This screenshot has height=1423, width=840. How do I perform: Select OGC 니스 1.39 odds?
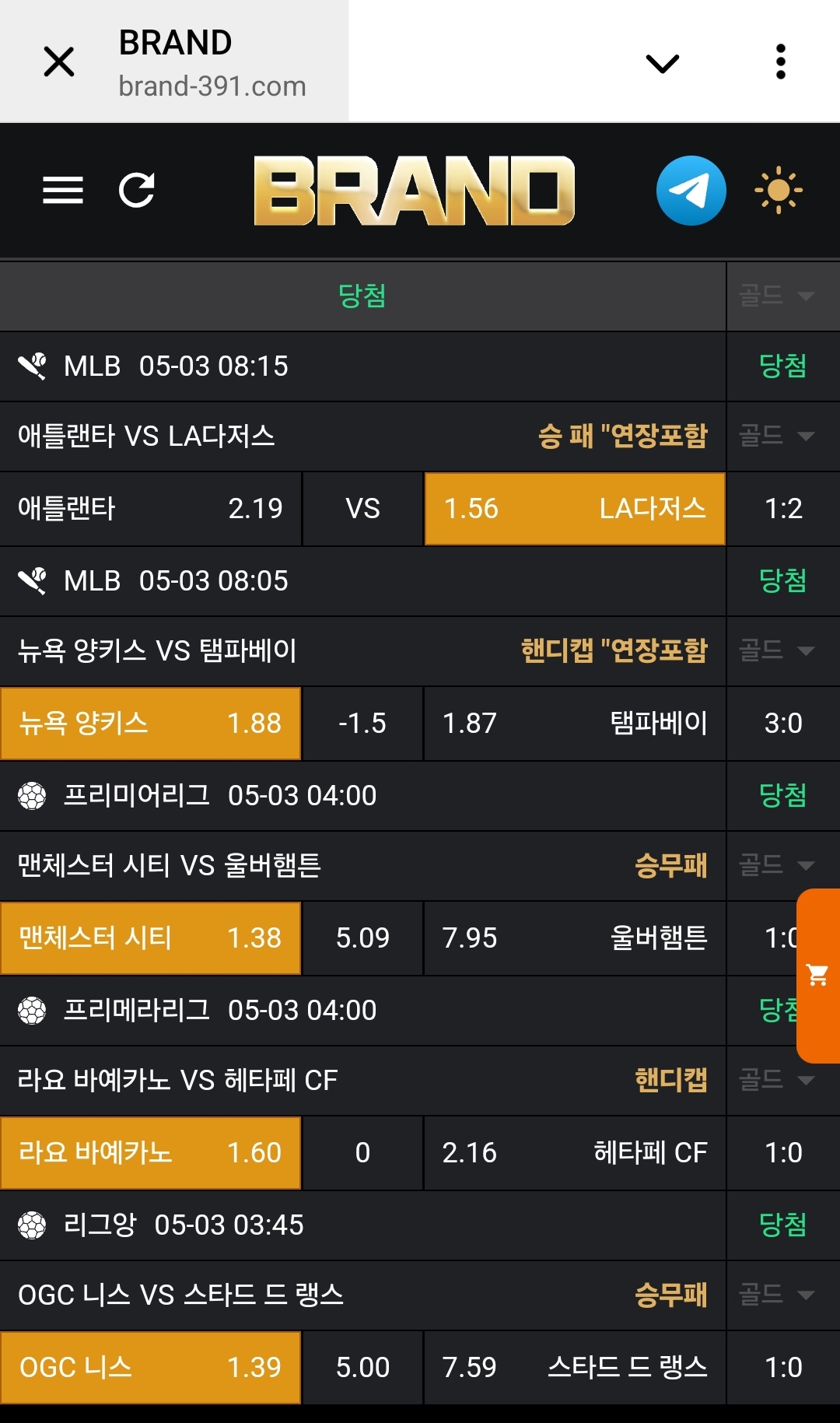[151, 1368]
